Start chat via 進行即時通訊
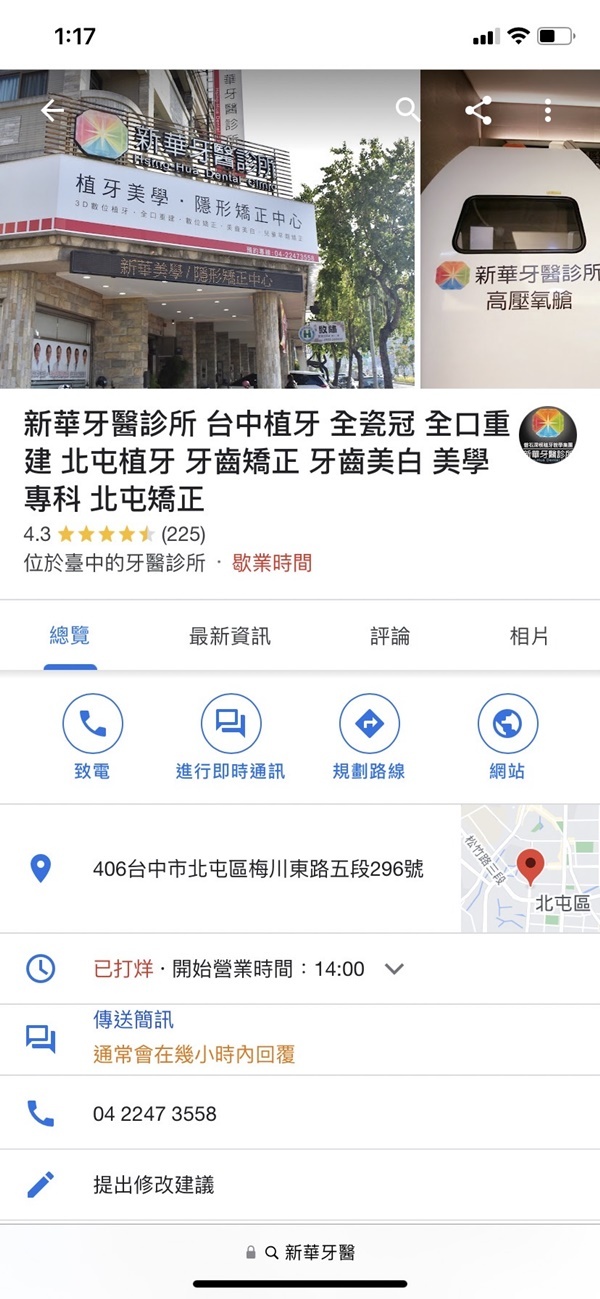This screenshot has width=600, height=1299. (x=230, y=737)
